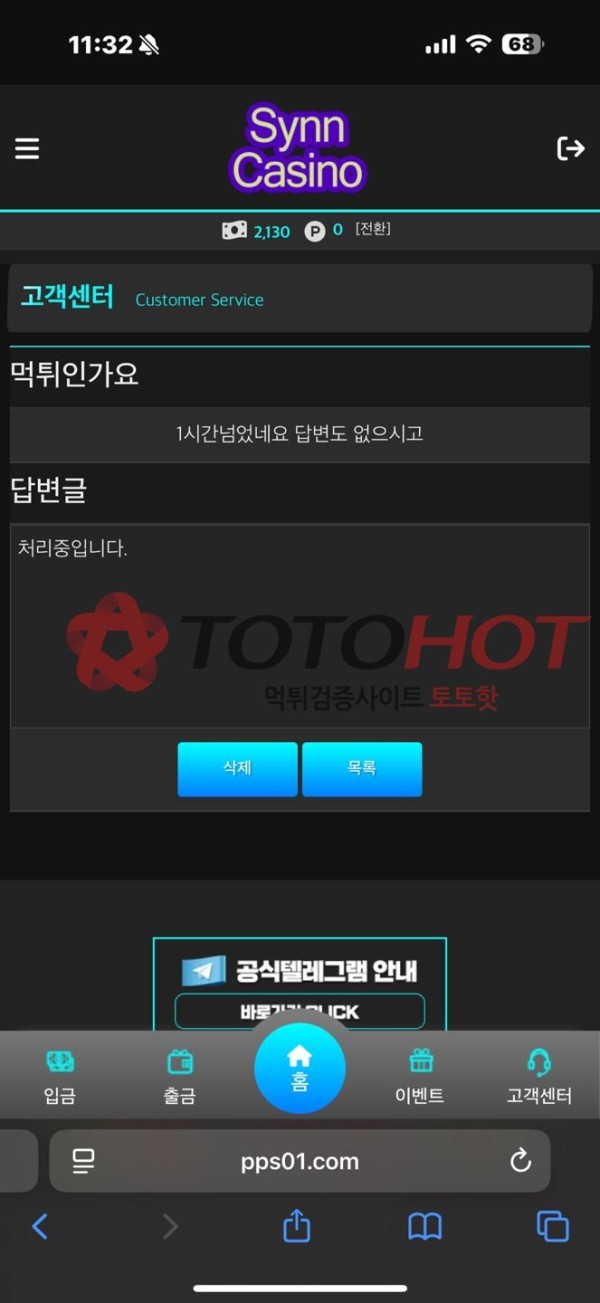Return to the list via 목록
This screenshot has width=600, height=1303.
pyautogui.click(x=362, y=769)
